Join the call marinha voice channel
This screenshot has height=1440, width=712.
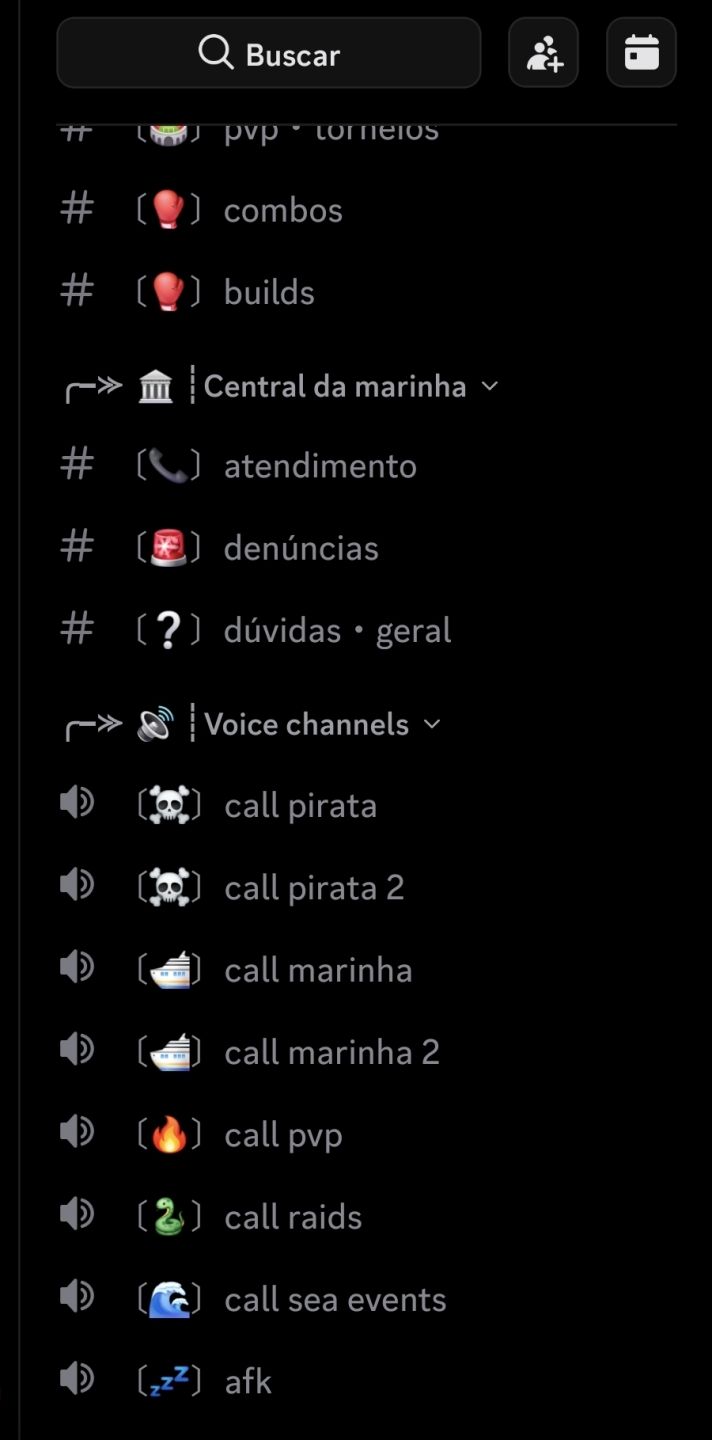[x=366, y=970]
